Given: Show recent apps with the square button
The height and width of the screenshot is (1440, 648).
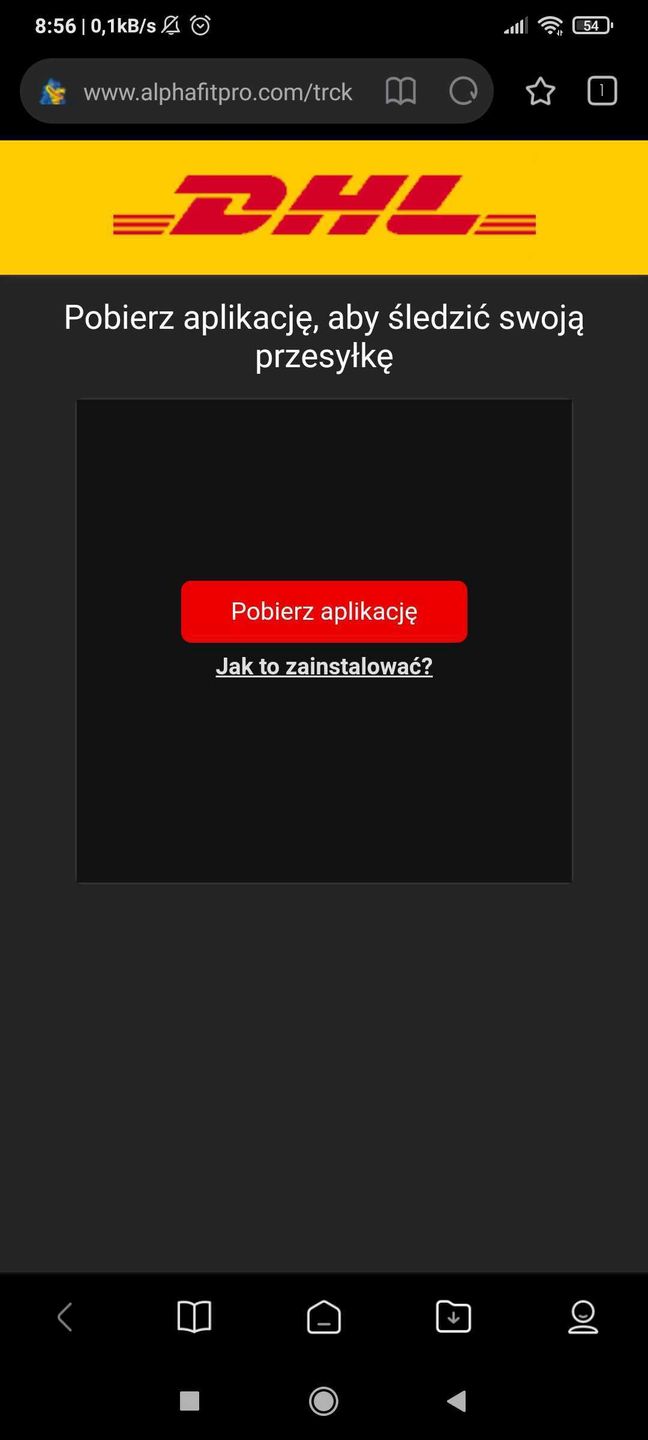Looking at the screenshot, I should (190, 1401).
